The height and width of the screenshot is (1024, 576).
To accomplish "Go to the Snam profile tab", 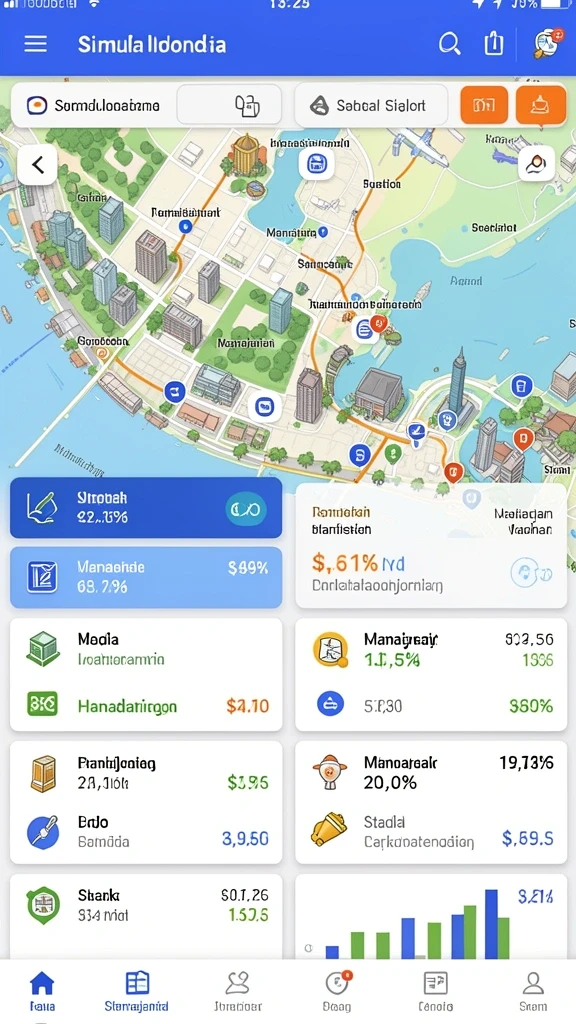I will [x=533, y=990].
